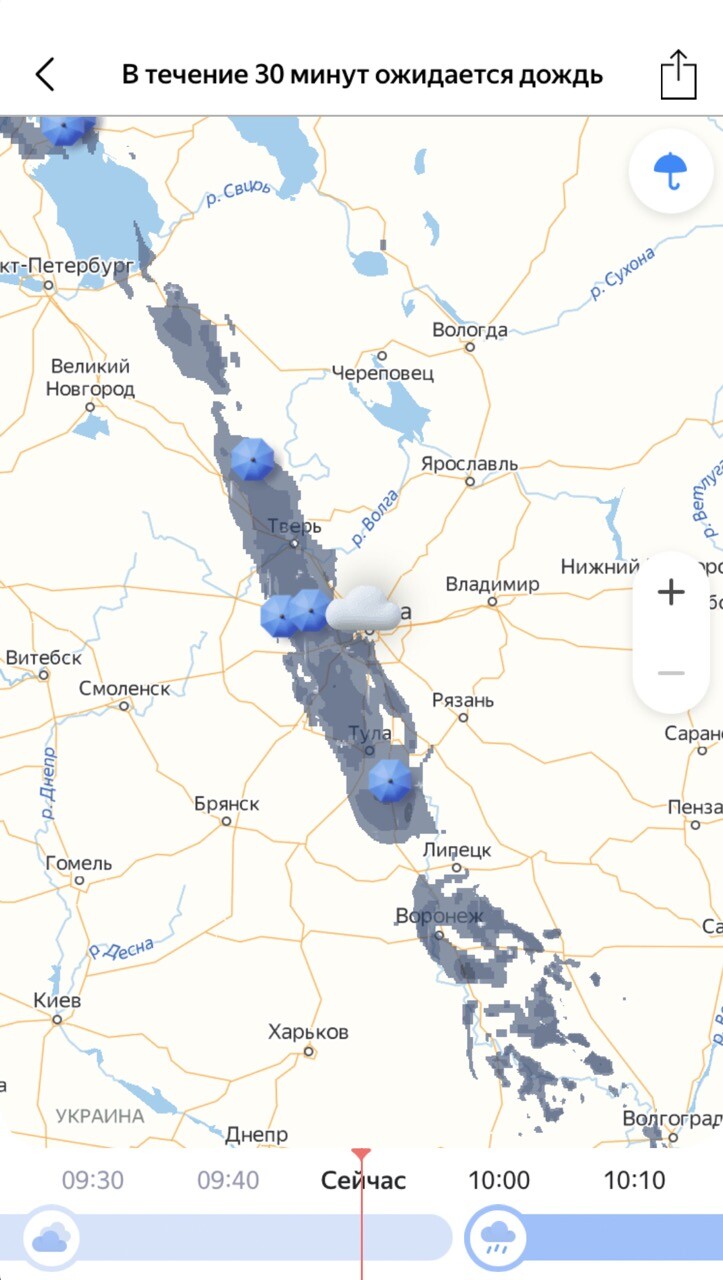Tap the umbrella precipitation layer button
This screenshot has height=1280, width=723.
coord(670,172)
